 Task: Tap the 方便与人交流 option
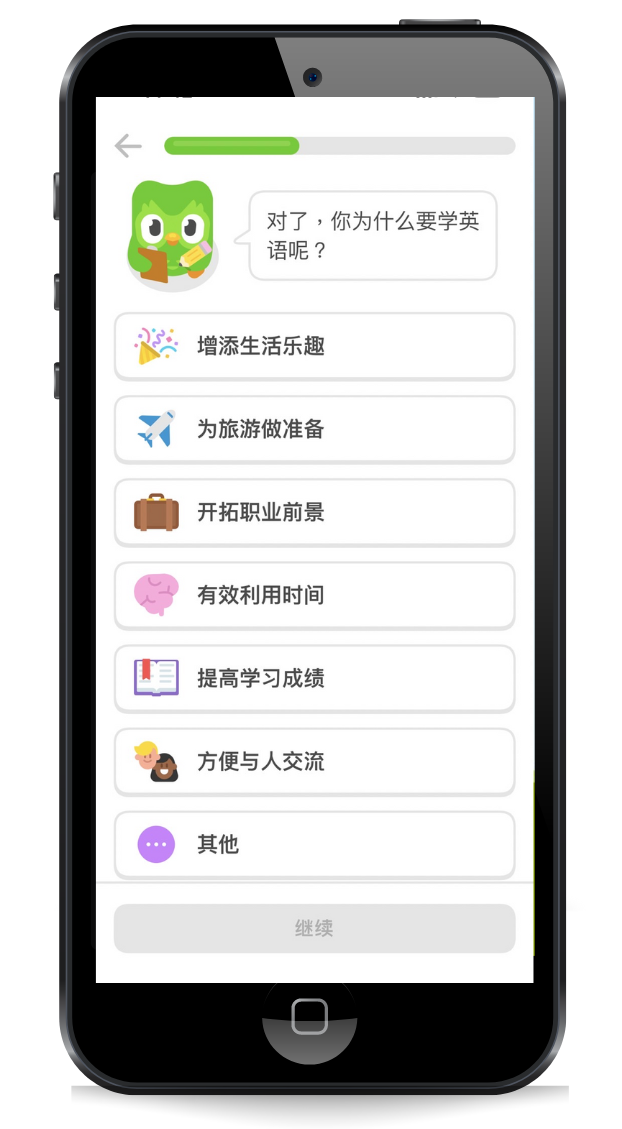point(314,761)
